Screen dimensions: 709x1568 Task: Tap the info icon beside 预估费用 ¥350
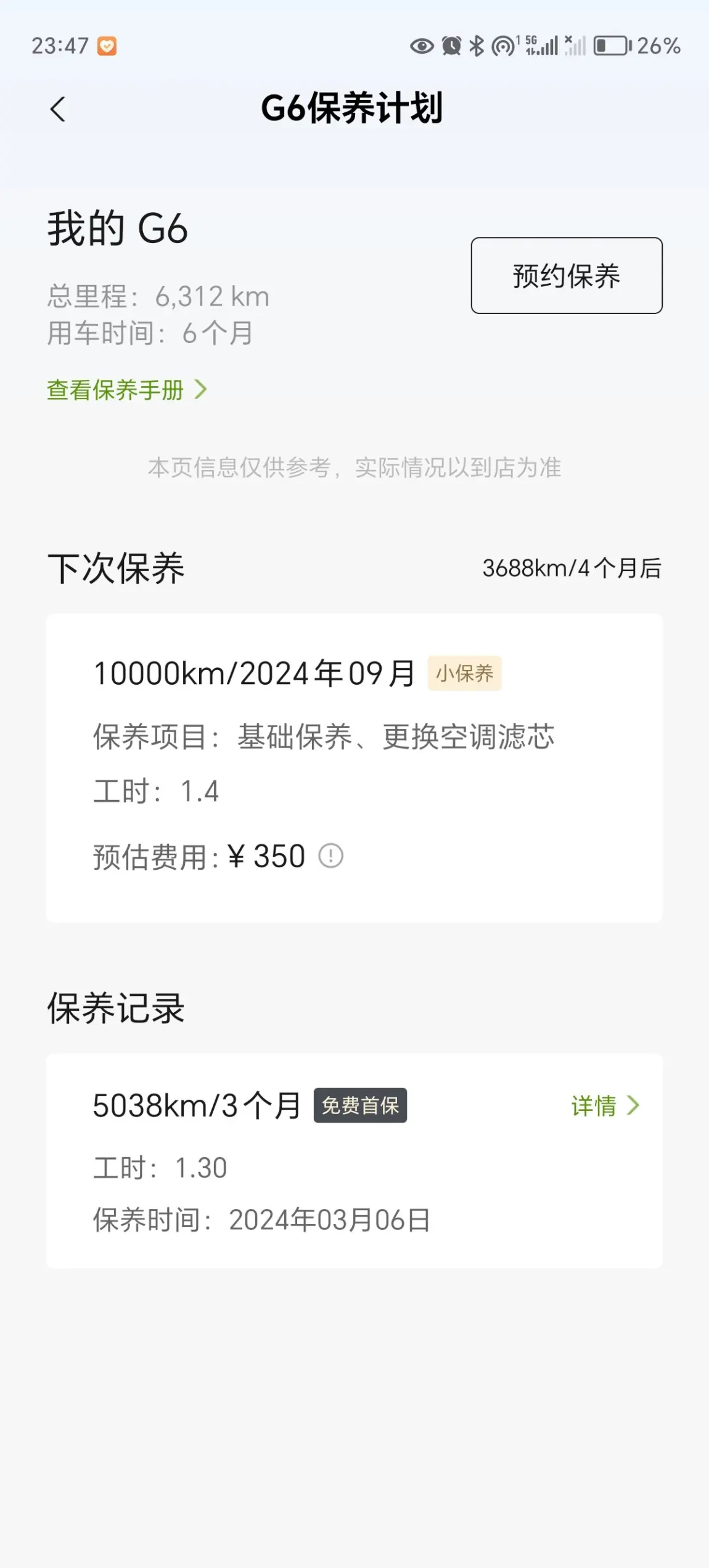330,856
